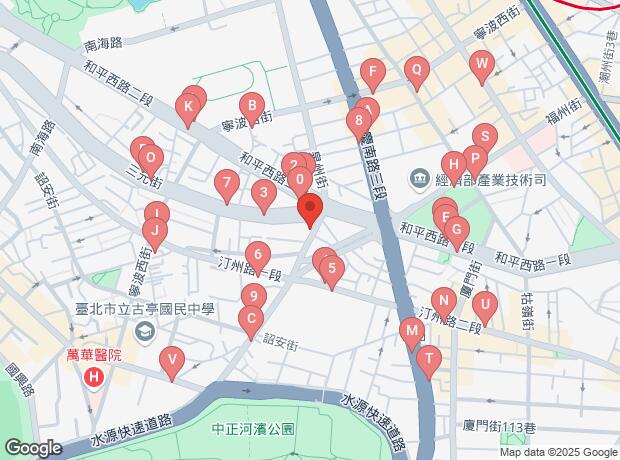The height and width of the screenshot is (460, 620).
Task: Tap the map marker labeled Q
Action: coord(416,70)
